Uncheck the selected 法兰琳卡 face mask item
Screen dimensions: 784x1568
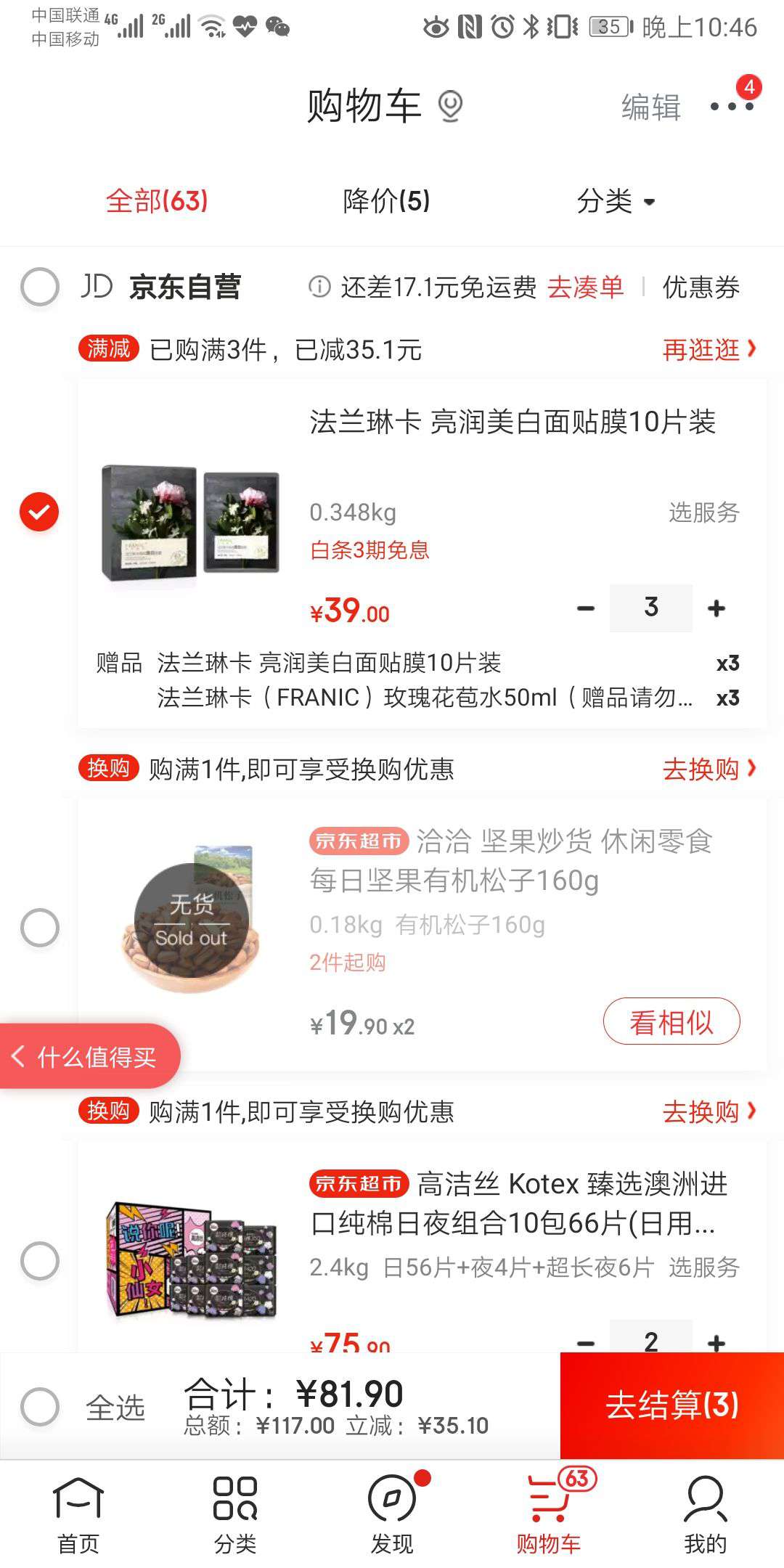[x=40, y=512]
